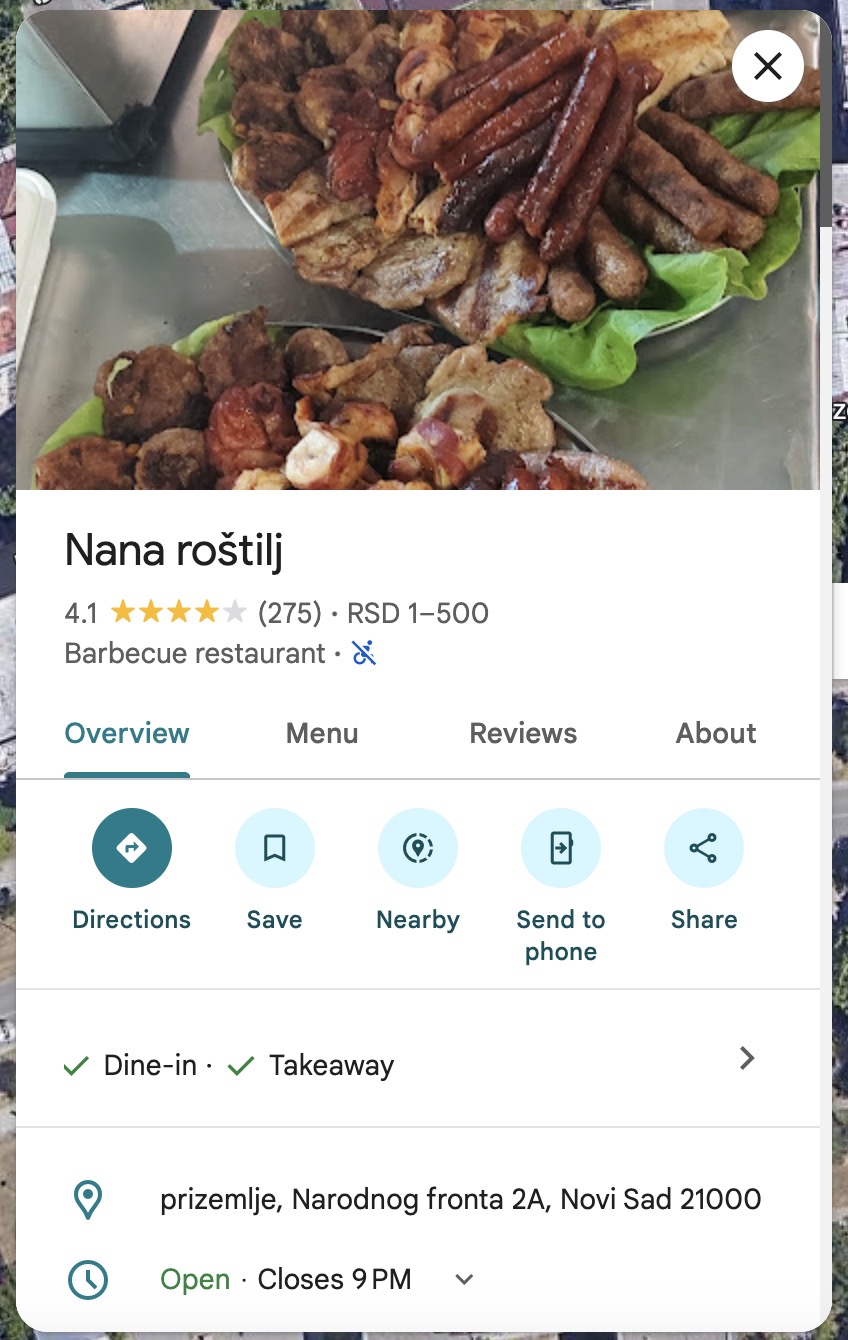Open the About tab
848x1340 pixels.
716,733
